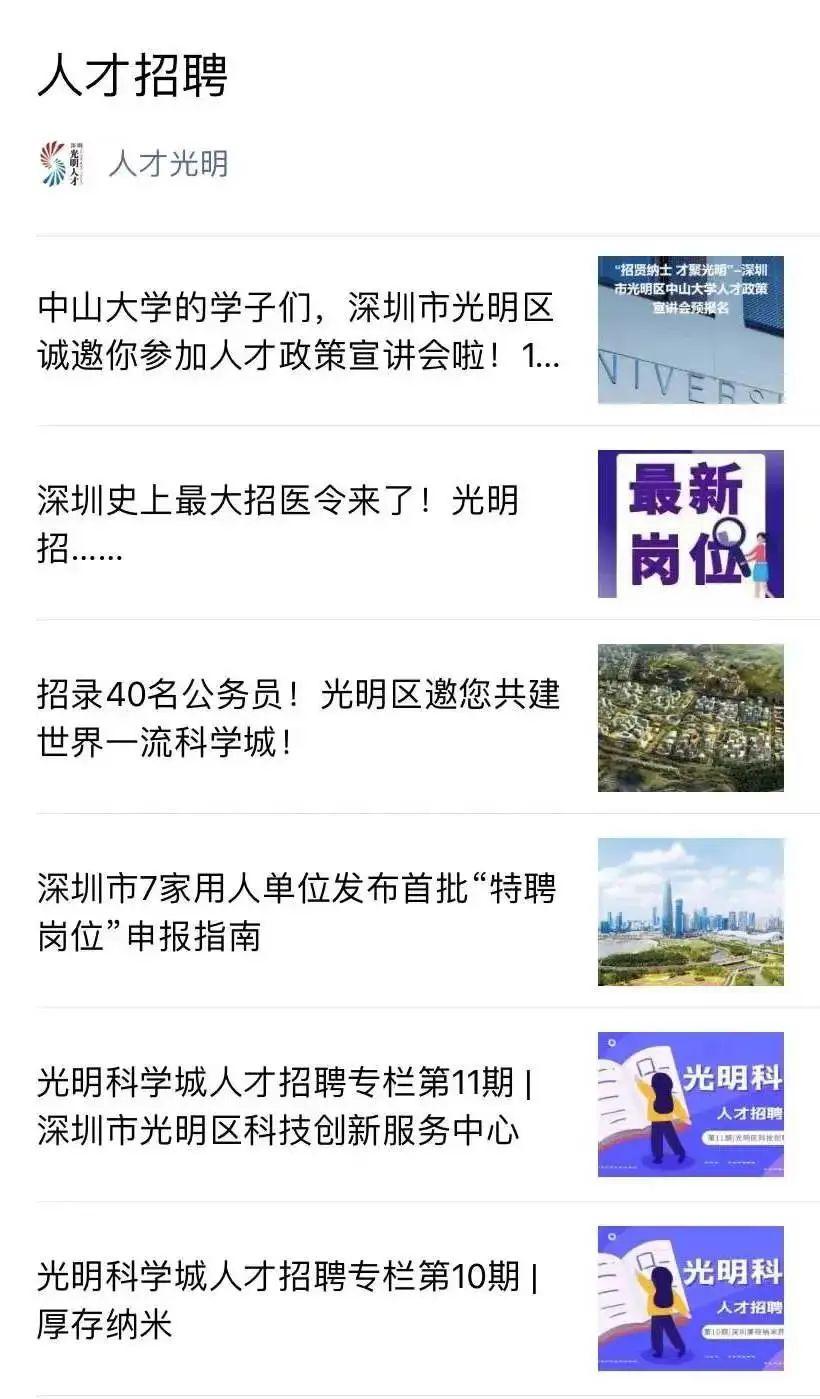Image resolution: width=820 pixels, height=1399 pixels.
Task: Open the 招录40名公务员 article
Action: 298,718
